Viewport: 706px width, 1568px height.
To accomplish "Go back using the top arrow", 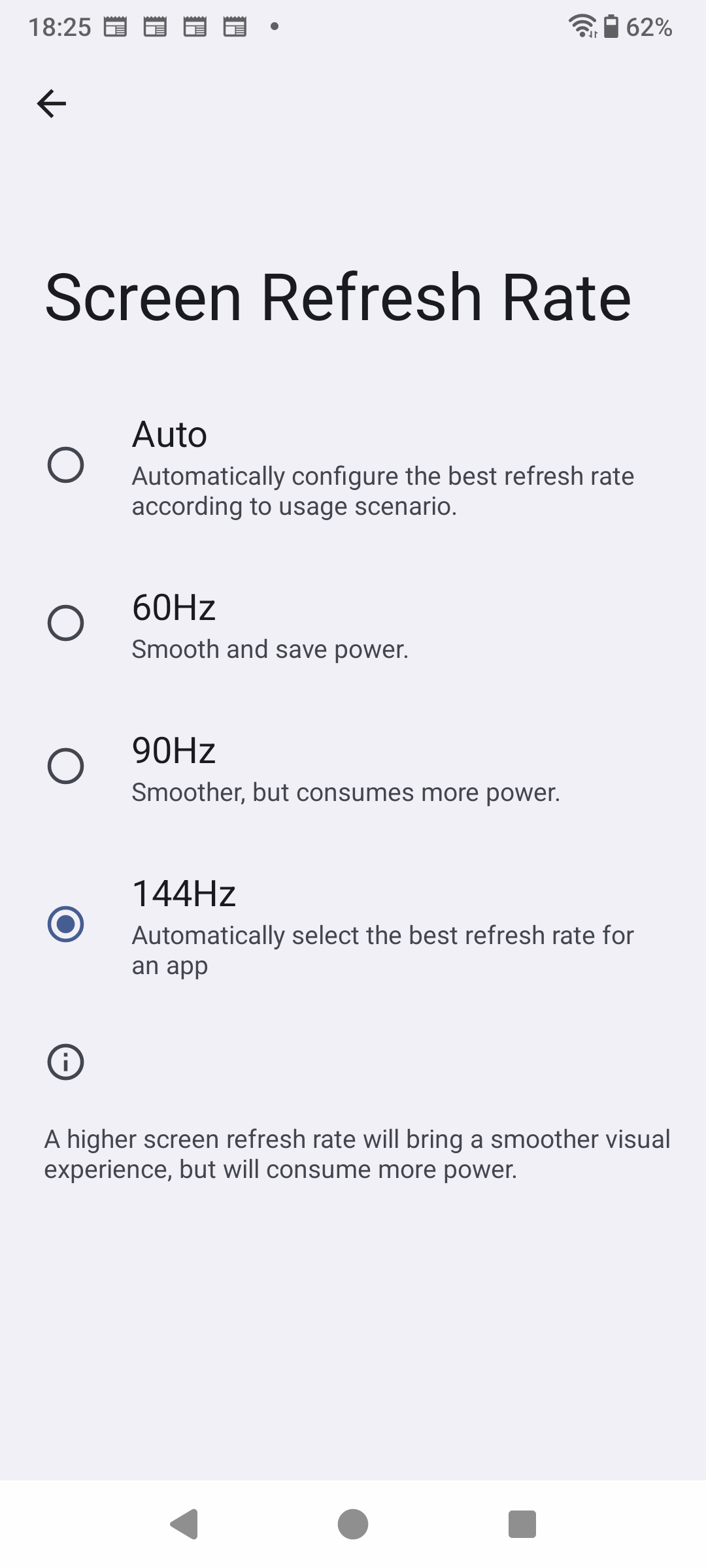I will point(52,104).
